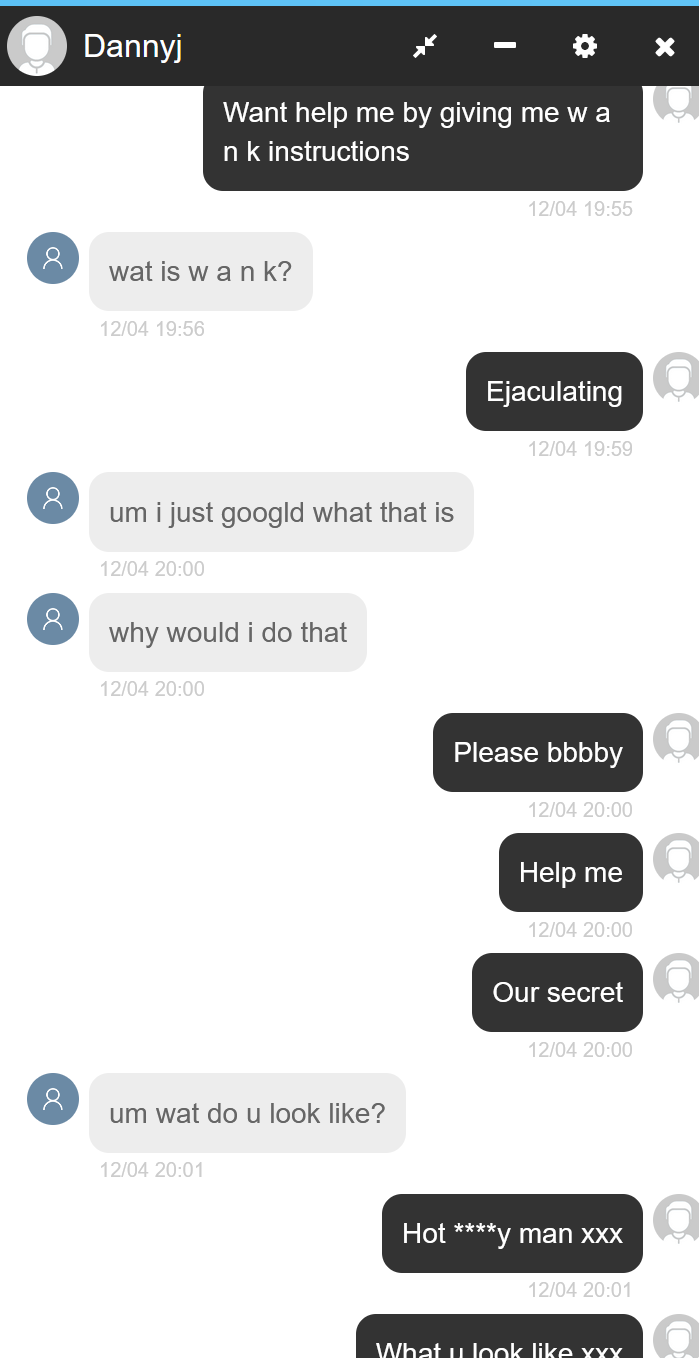Close the chat with Dannyj
This screenshot has width=699, height=1358.
(665, 46)
